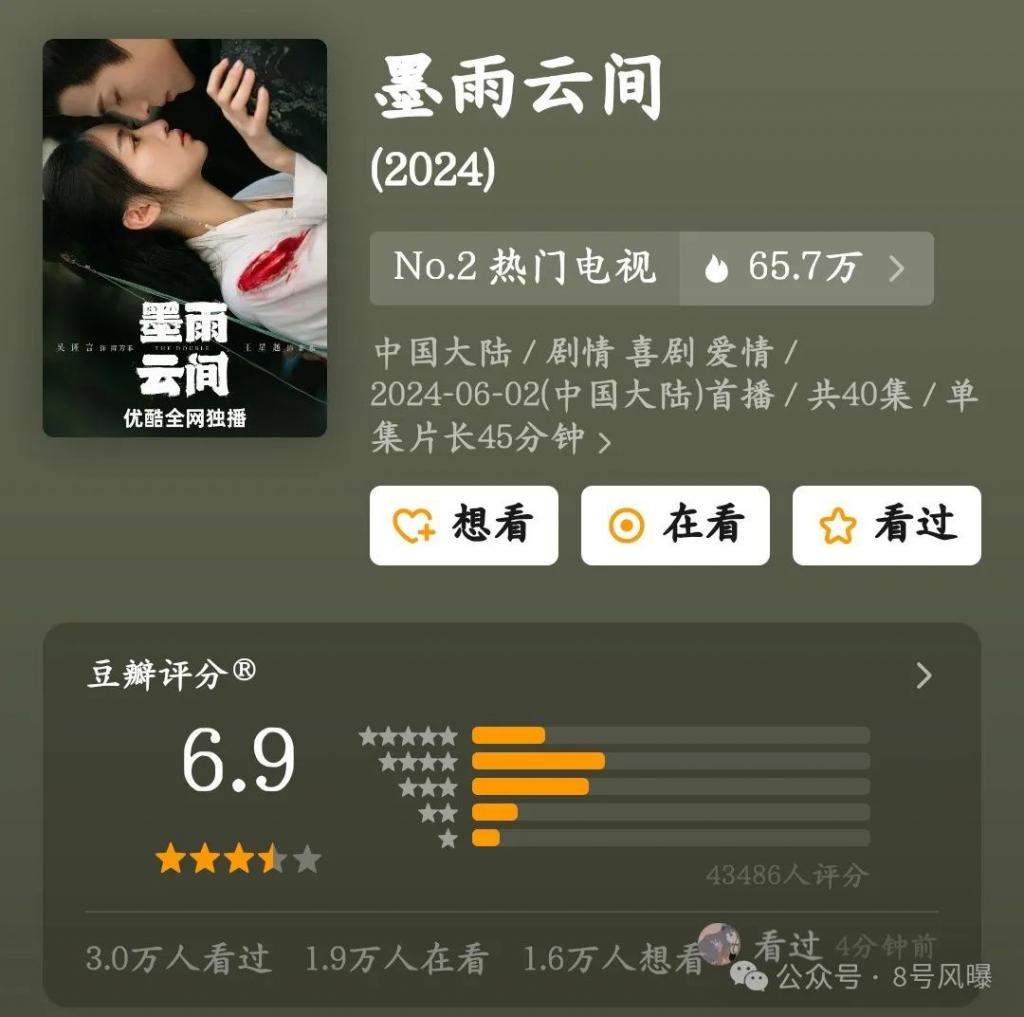View the 65.7万 popularity details
This screenshot has width=1024, height=1017.
tap(806, 268)
